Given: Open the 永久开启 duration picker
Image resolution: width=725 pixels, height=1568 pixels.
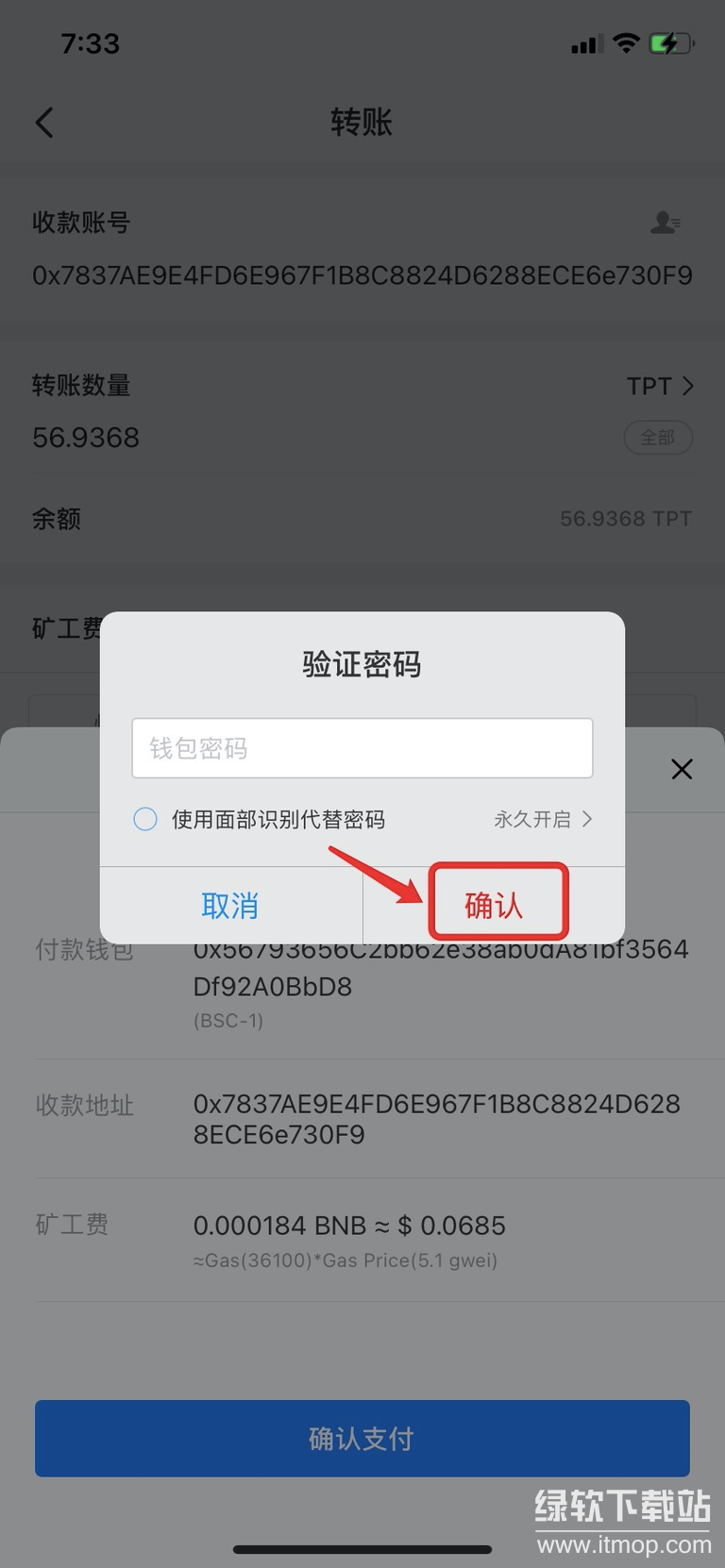Looking at the screenshot, I should [x=543, y=819].
